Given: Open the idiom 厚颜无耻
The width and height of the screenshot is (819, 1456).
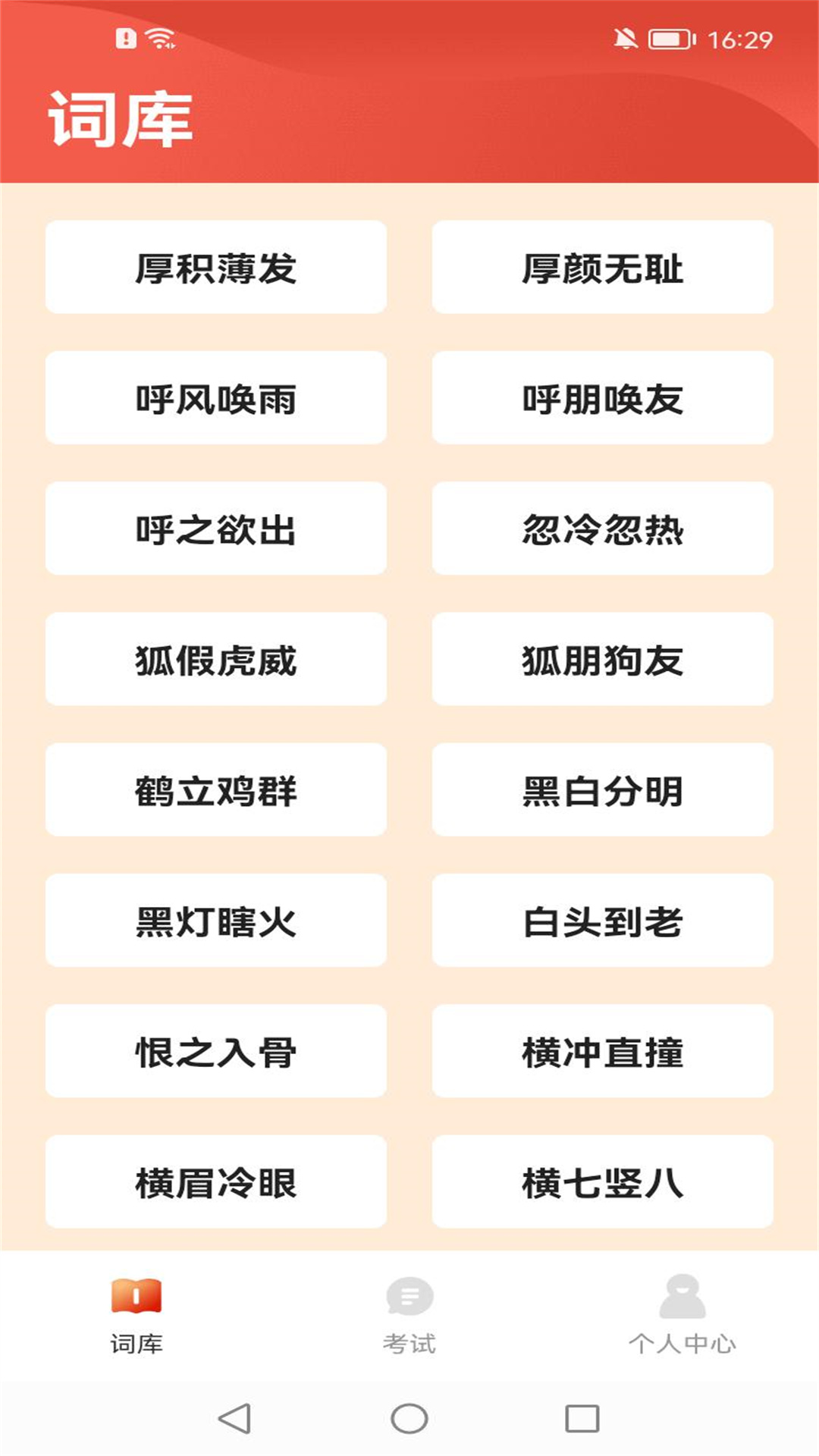Looking at the screenshot, I should 603,267.
